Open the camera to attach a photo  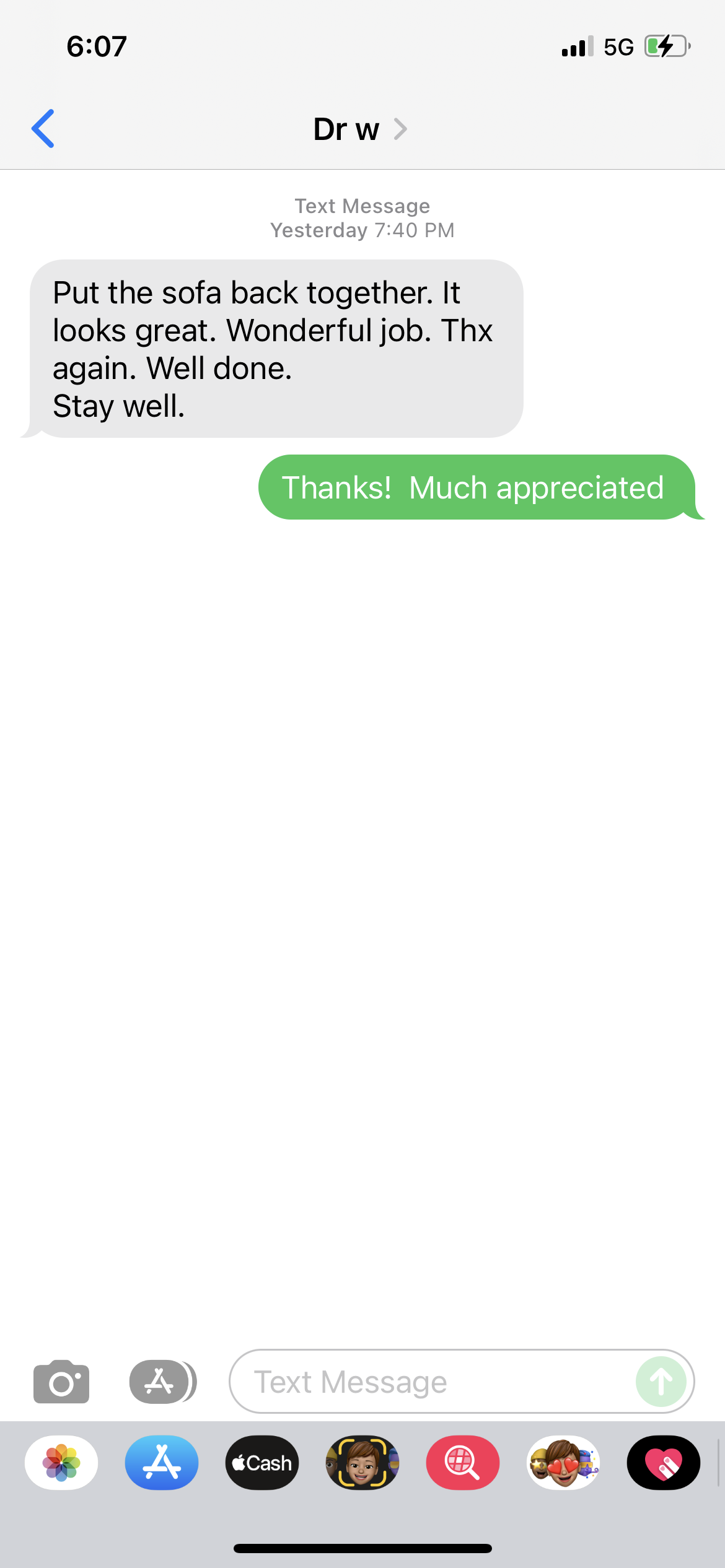61,1382
